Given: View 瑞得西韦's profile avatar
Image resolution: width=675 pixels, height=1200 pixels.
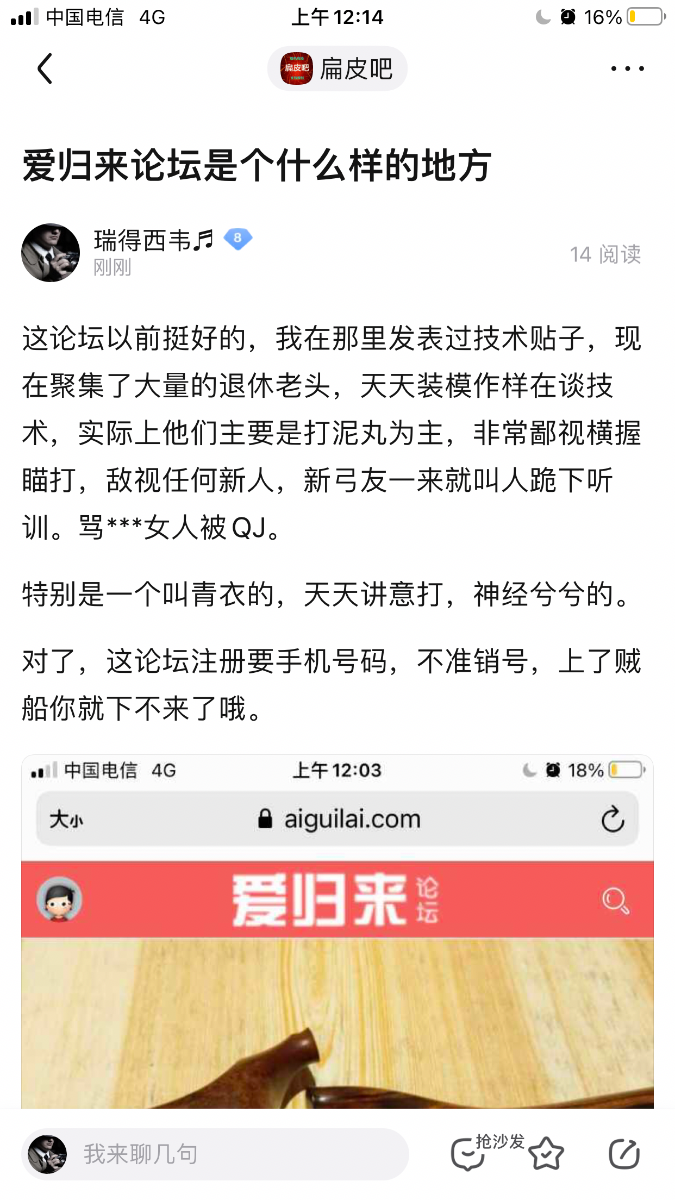Looking at the screenshot, I should click(50, 252).
